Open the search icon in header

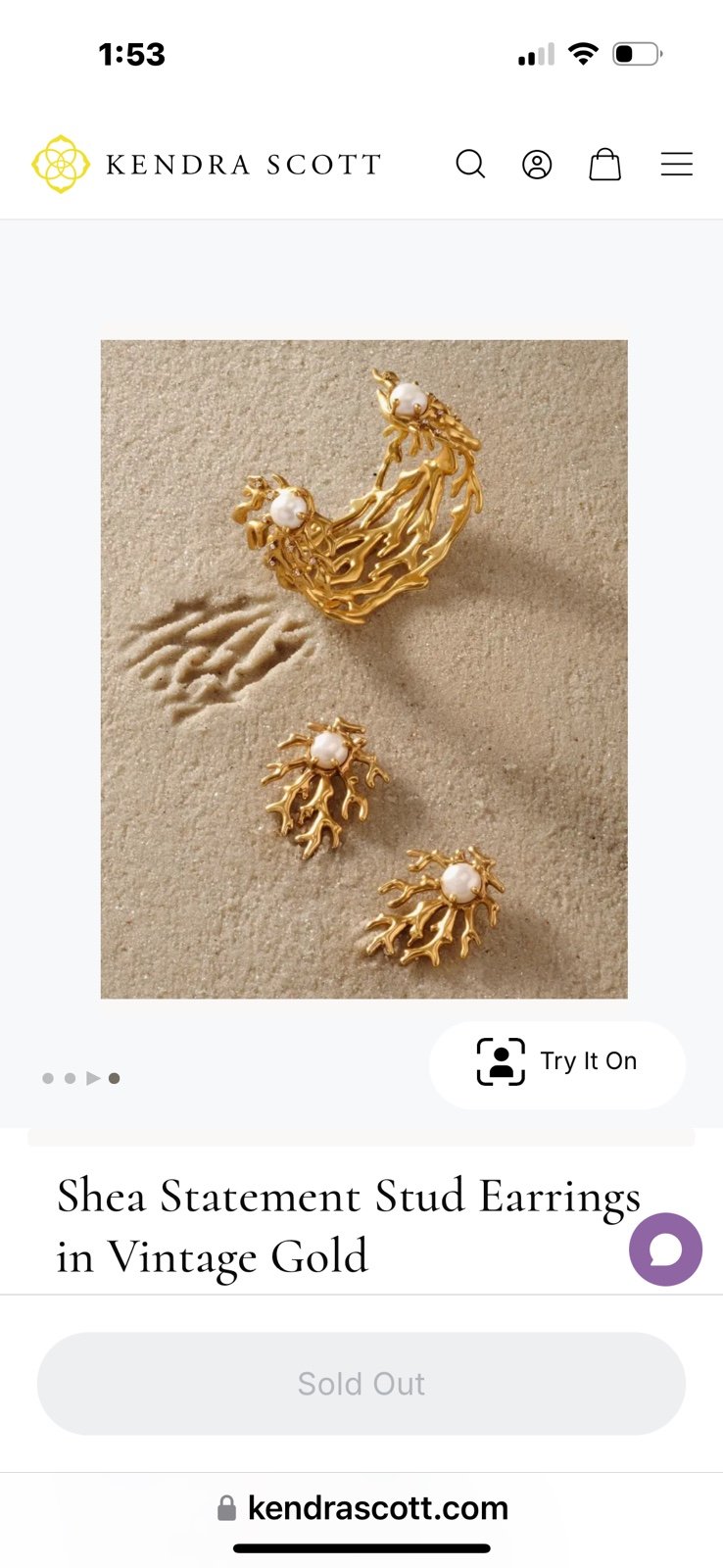(x=470, y=164)
